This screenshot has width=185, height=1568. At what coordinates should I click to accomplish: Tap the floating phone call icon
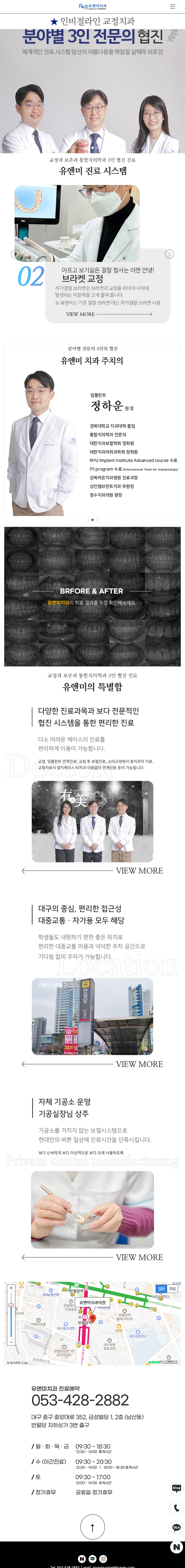(177, 1508)
